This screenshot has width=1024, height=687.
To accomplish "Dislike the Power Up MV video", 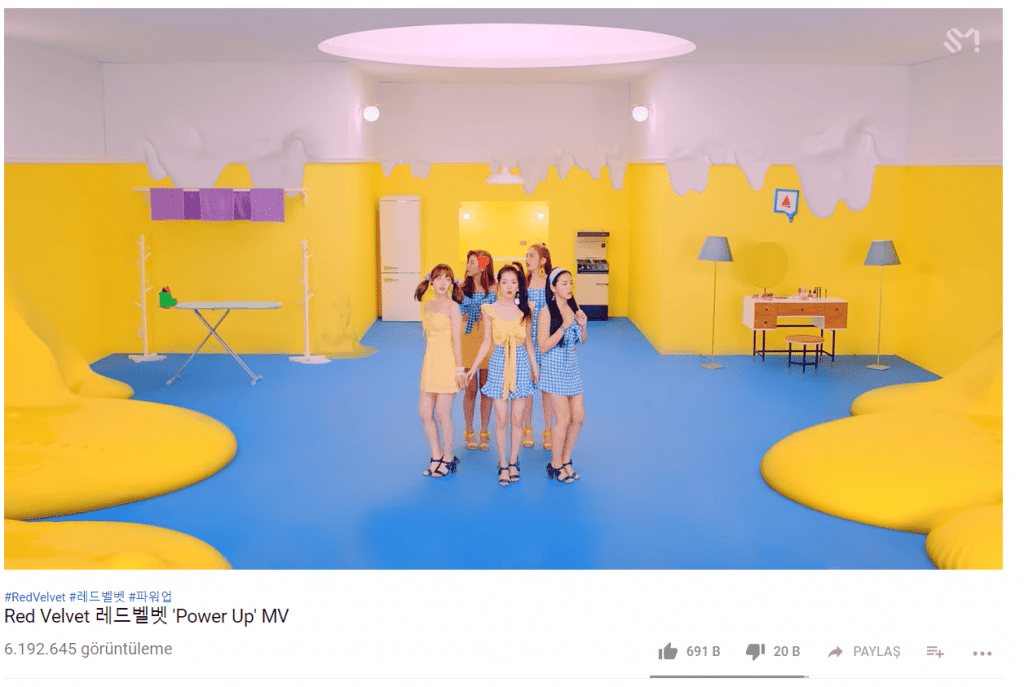I will [755, 652].
